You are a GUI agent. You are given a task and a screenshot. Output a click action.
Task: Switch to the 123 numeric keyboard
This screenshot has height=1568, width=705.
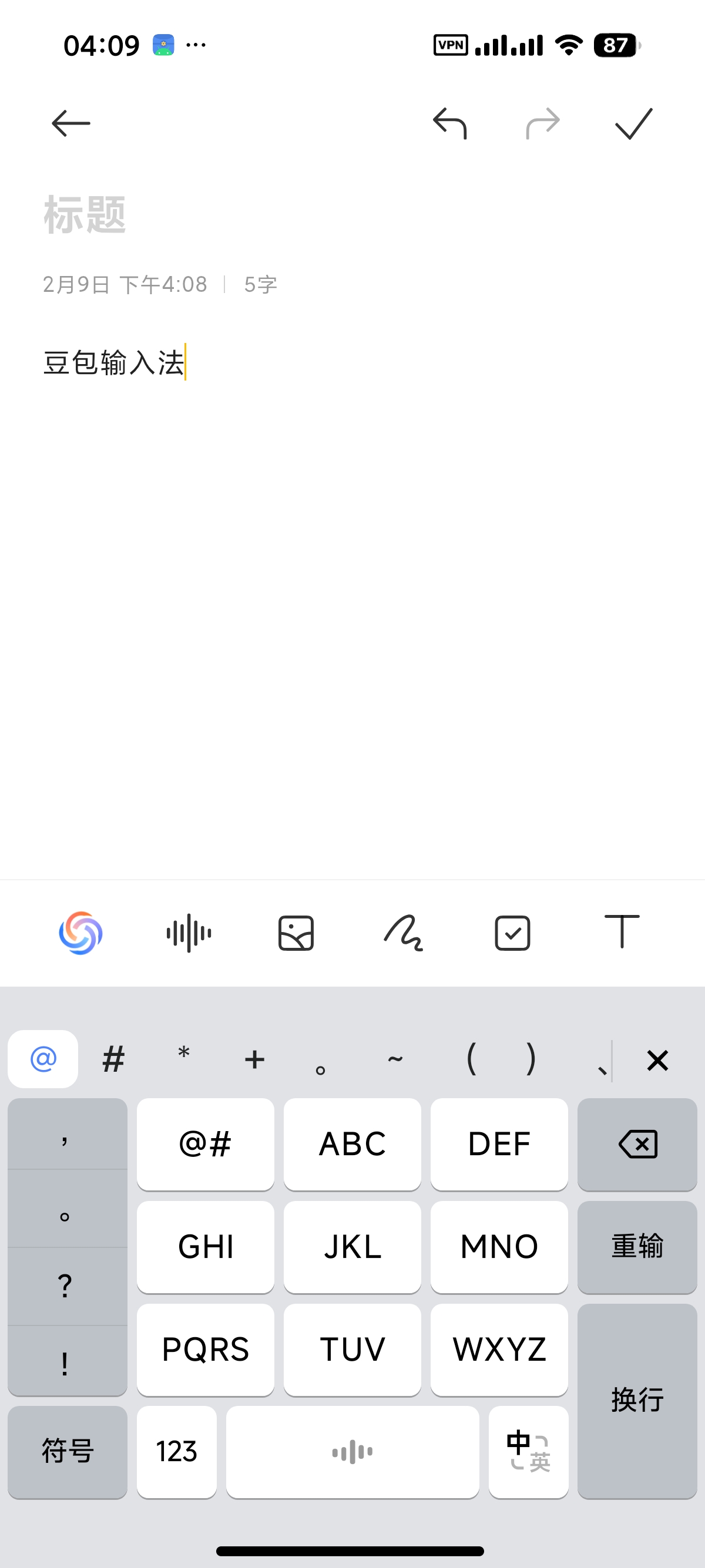(177, 1451)
